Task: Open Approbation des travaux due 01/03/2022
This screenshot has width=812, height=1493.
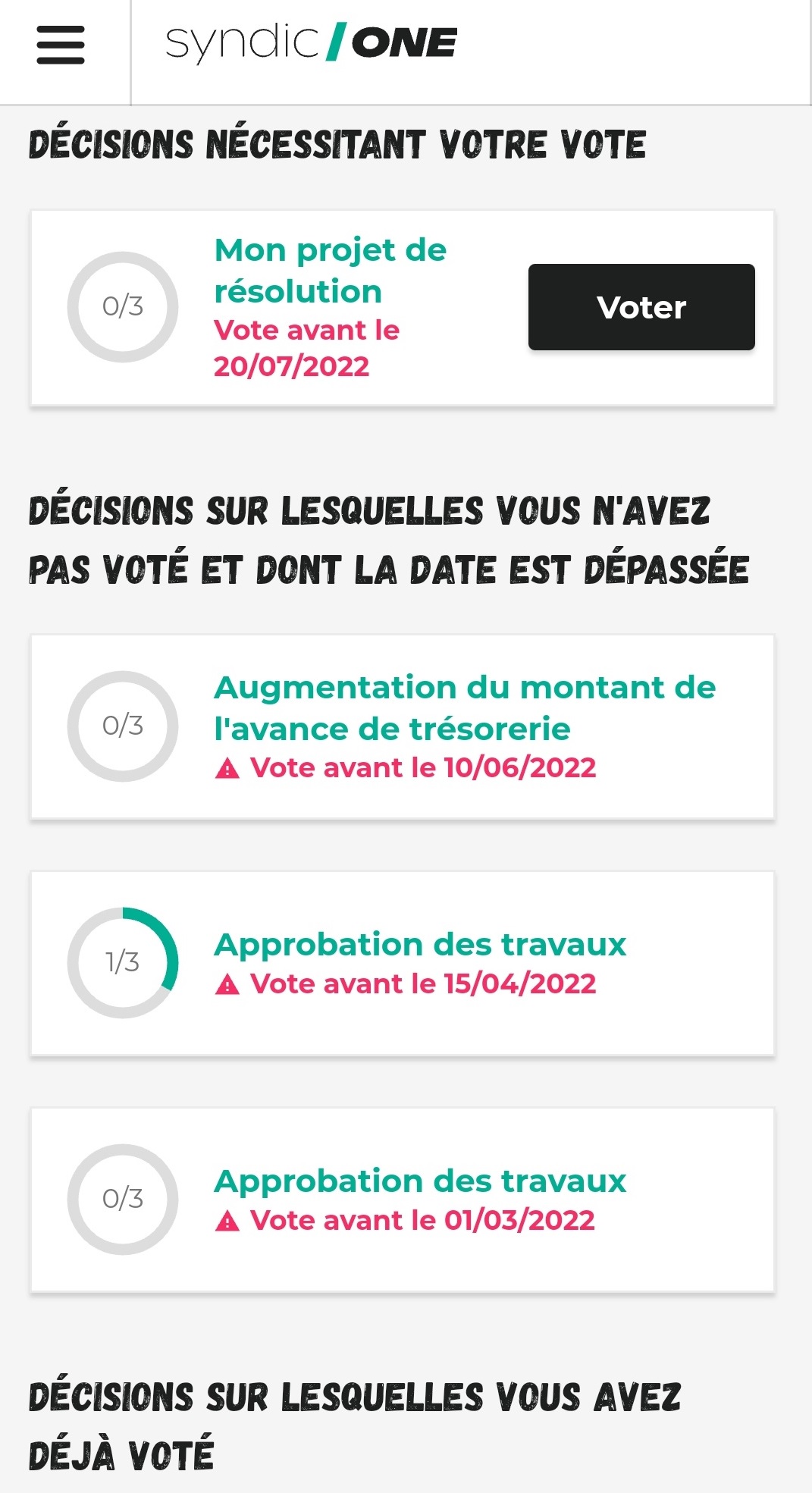Action: click(403, 1200)
